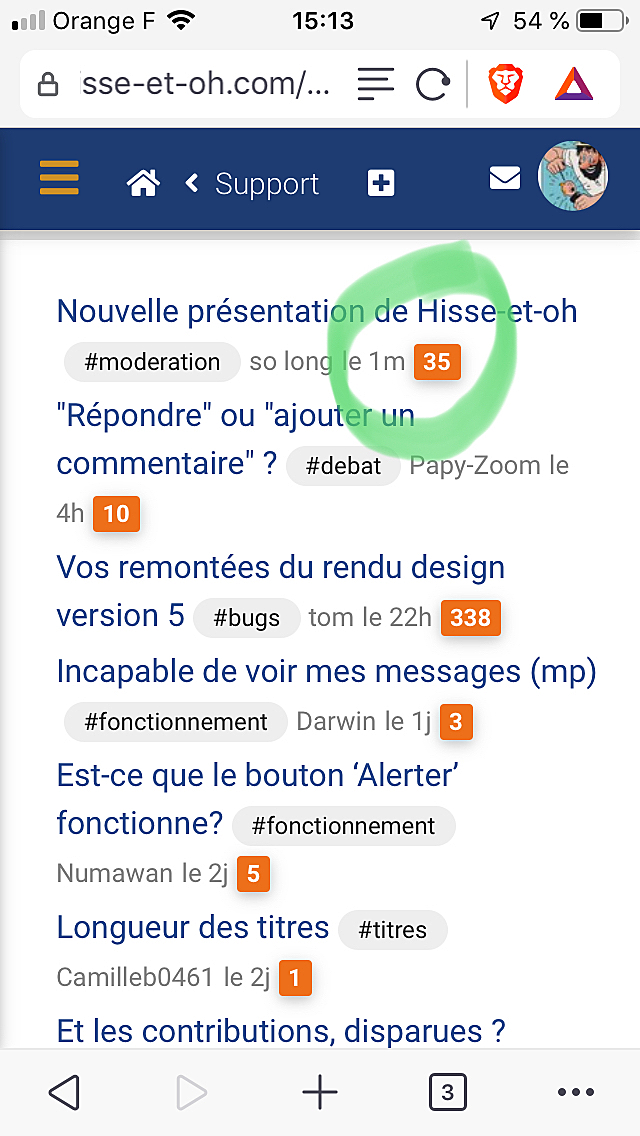Open thread Nouvelle présentation de Hisse-et-oh
Screen dimensions: 640x1136
(317, 312)
